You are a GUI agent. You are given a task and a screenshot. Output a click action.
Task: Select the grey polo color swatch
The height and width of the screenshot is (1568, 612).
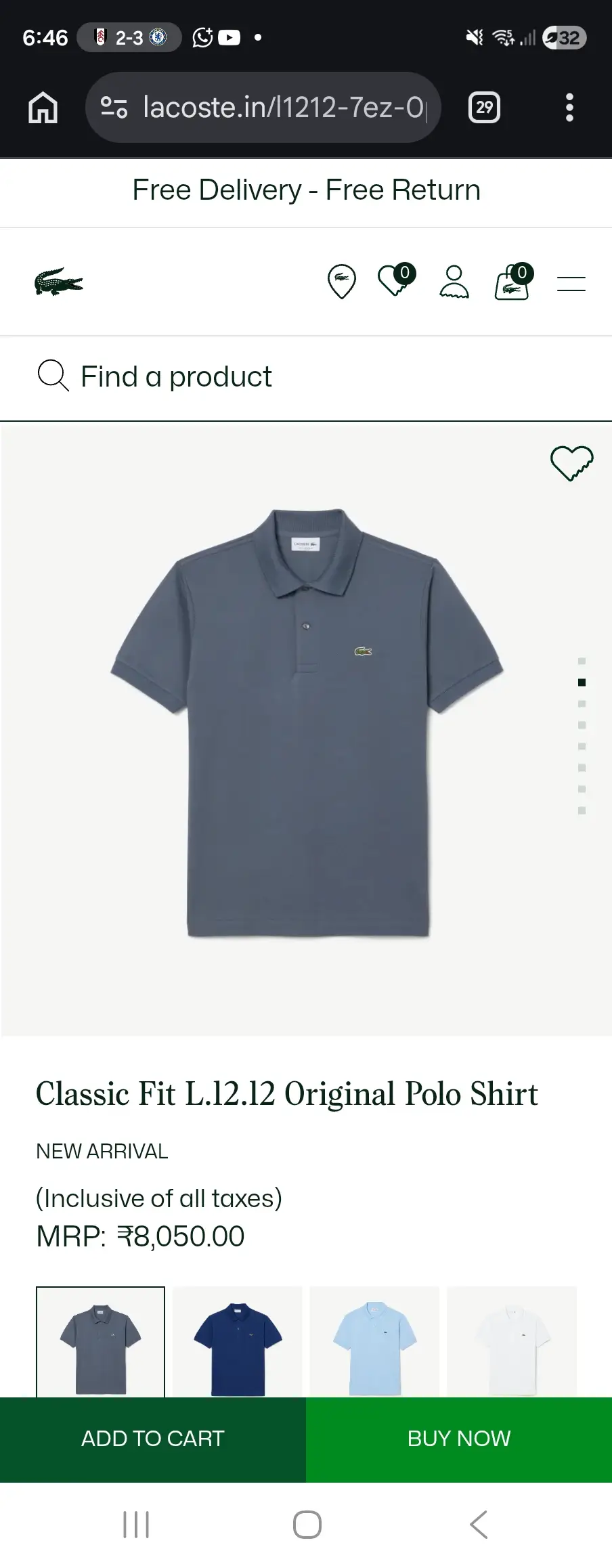(x=100, y=1342)
